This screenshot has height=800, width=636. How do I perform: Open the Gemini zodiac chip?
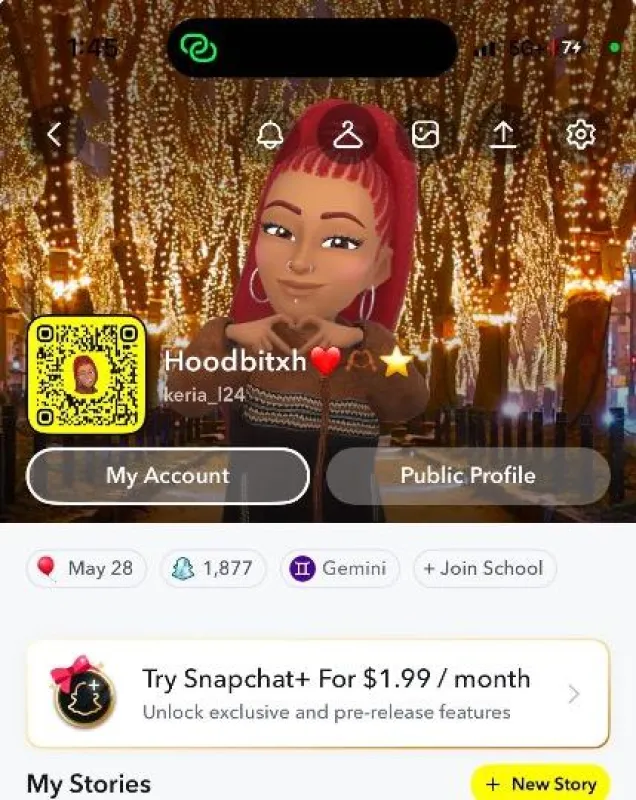tap(340, 568)
